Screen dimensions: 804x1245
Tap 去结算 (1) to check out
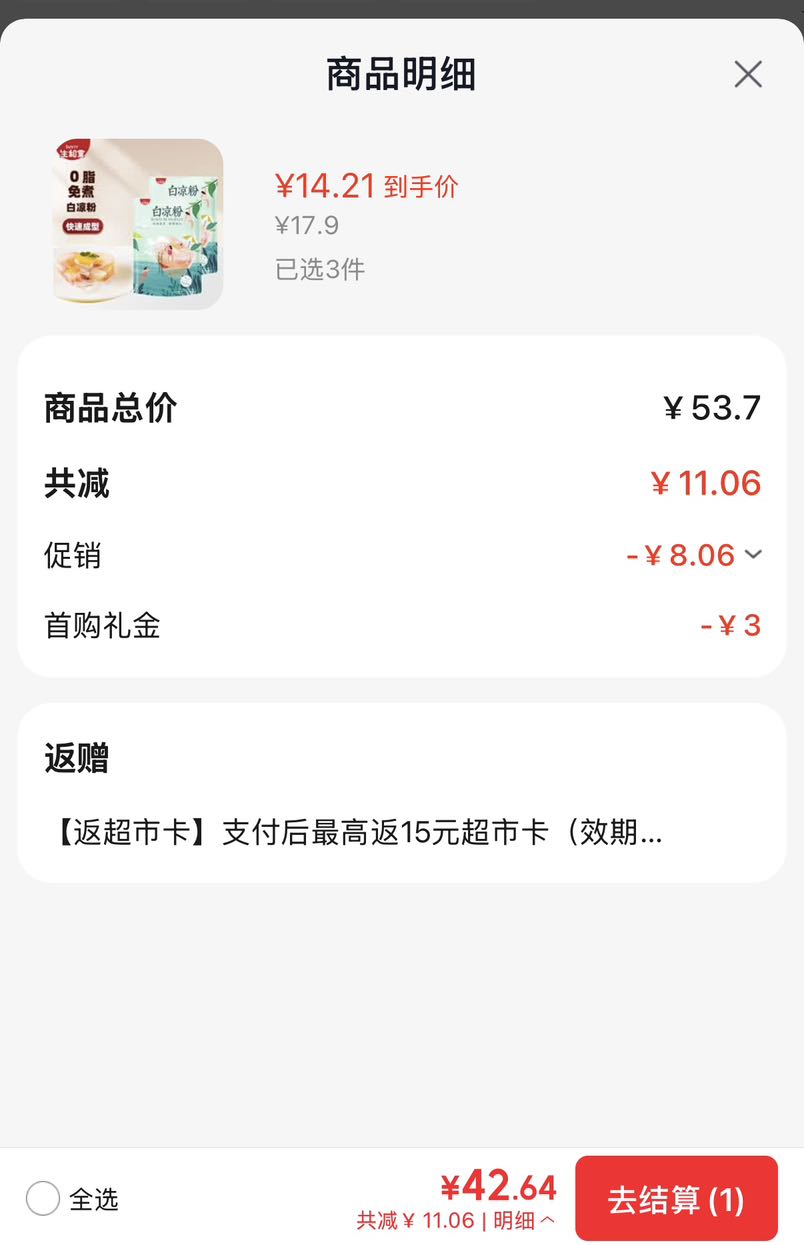(x=676, y=1199)
